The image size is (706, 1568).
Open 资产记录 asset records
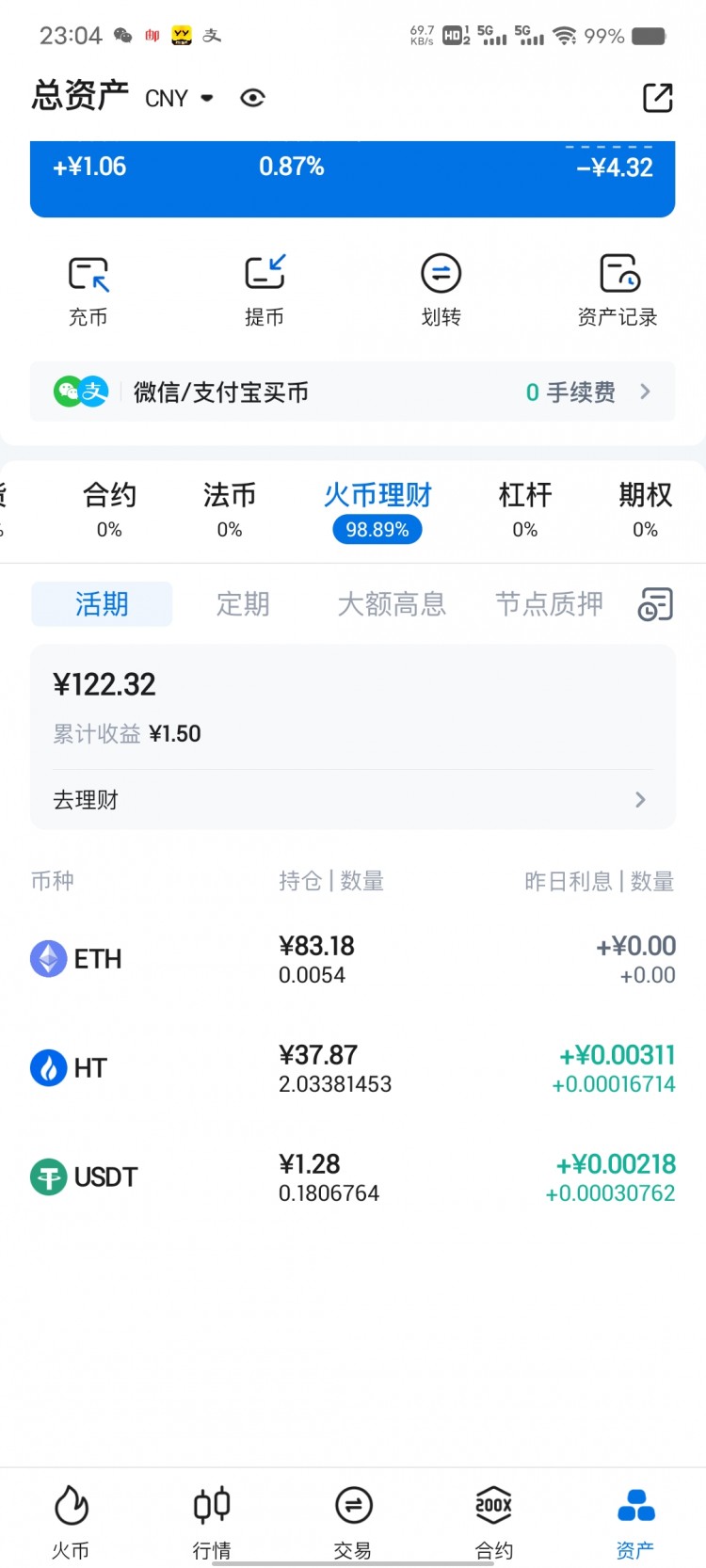(x=618, y=290)
